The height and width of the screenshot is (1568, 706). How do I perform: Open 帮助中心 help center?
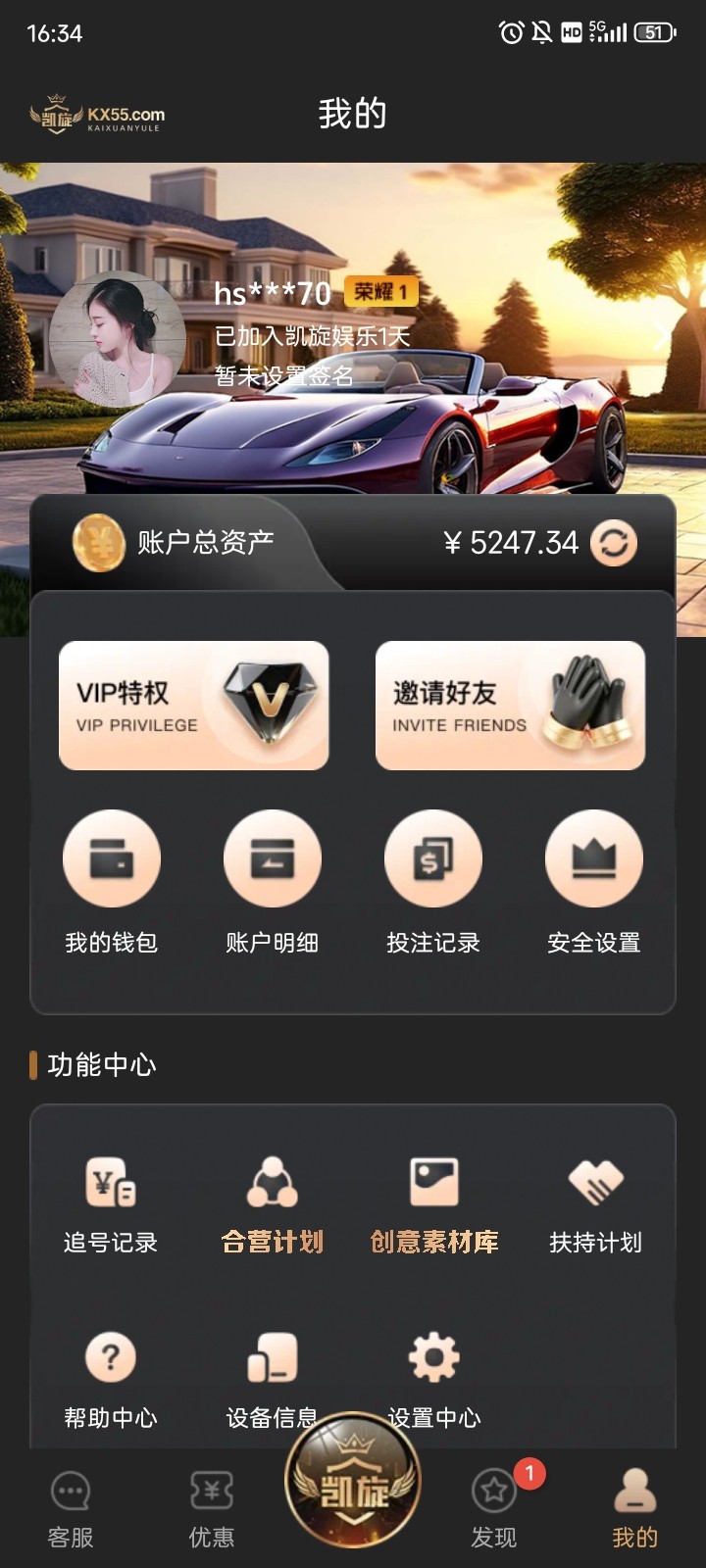pyautogui.click(x=111, y=1377)
